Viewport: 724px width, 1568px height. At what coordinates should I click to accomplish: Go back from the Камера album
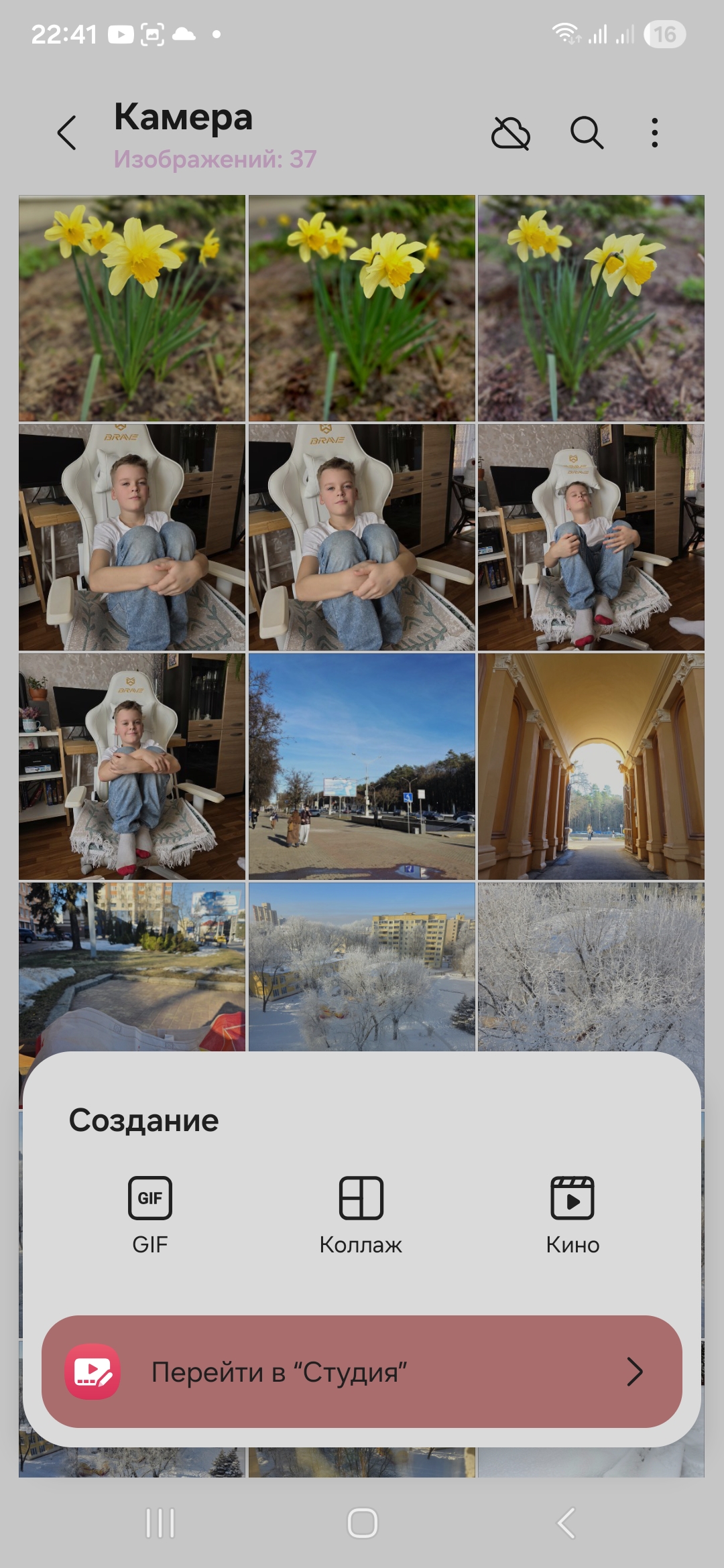pos(67,133)
